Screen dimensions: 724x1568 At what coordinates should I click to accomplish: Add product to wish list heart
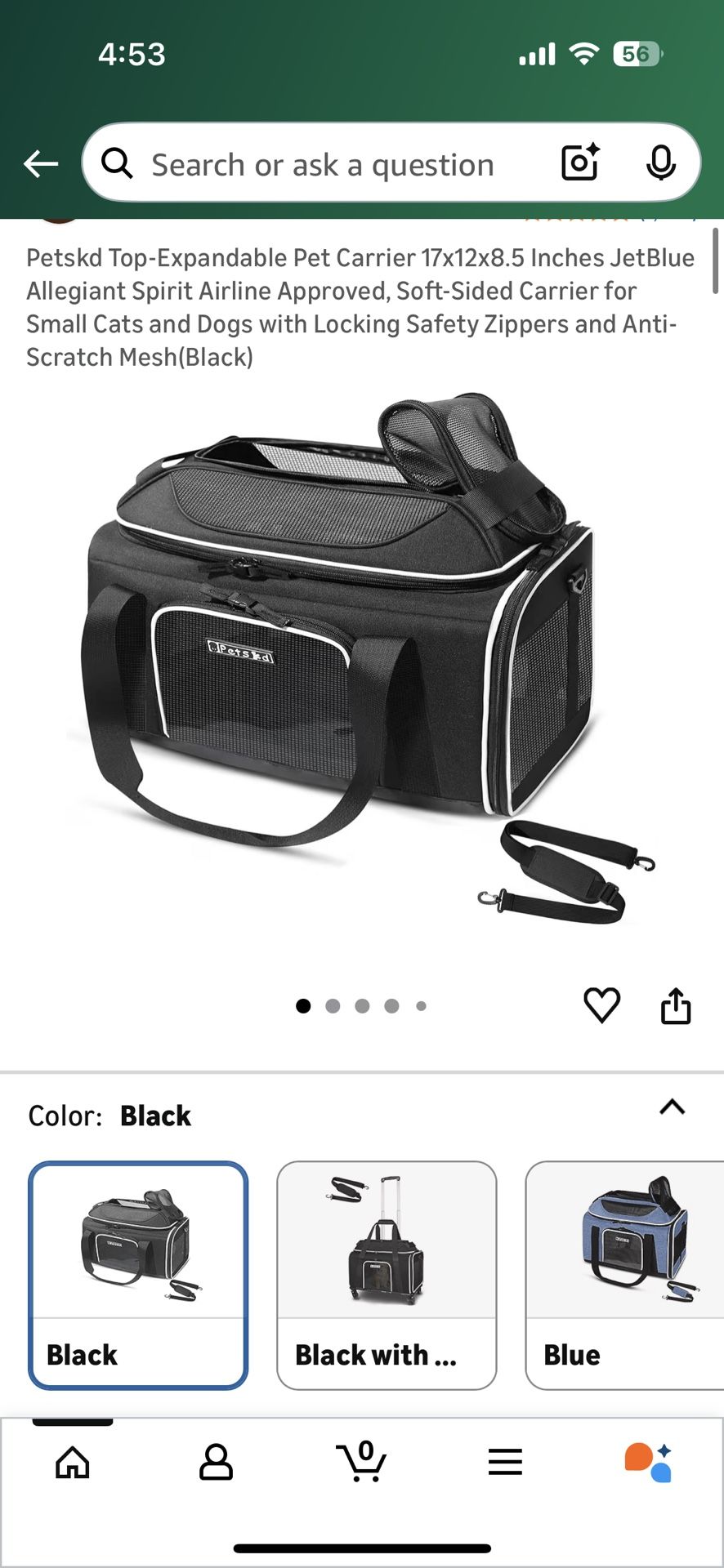point(601,1005)
